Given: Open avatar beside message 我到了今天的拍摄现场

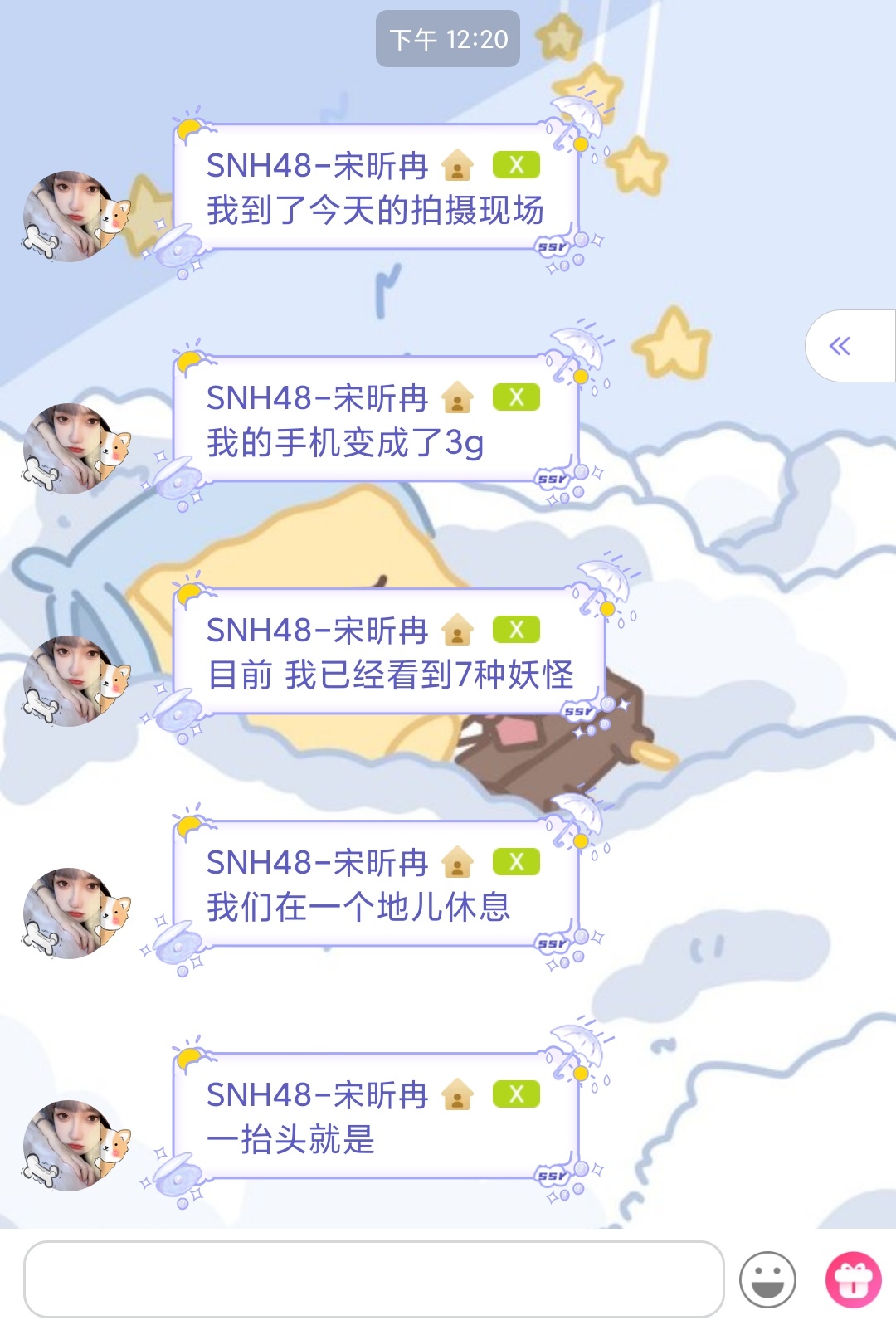Looking at the screenshot, I should [x=75, y=217].
